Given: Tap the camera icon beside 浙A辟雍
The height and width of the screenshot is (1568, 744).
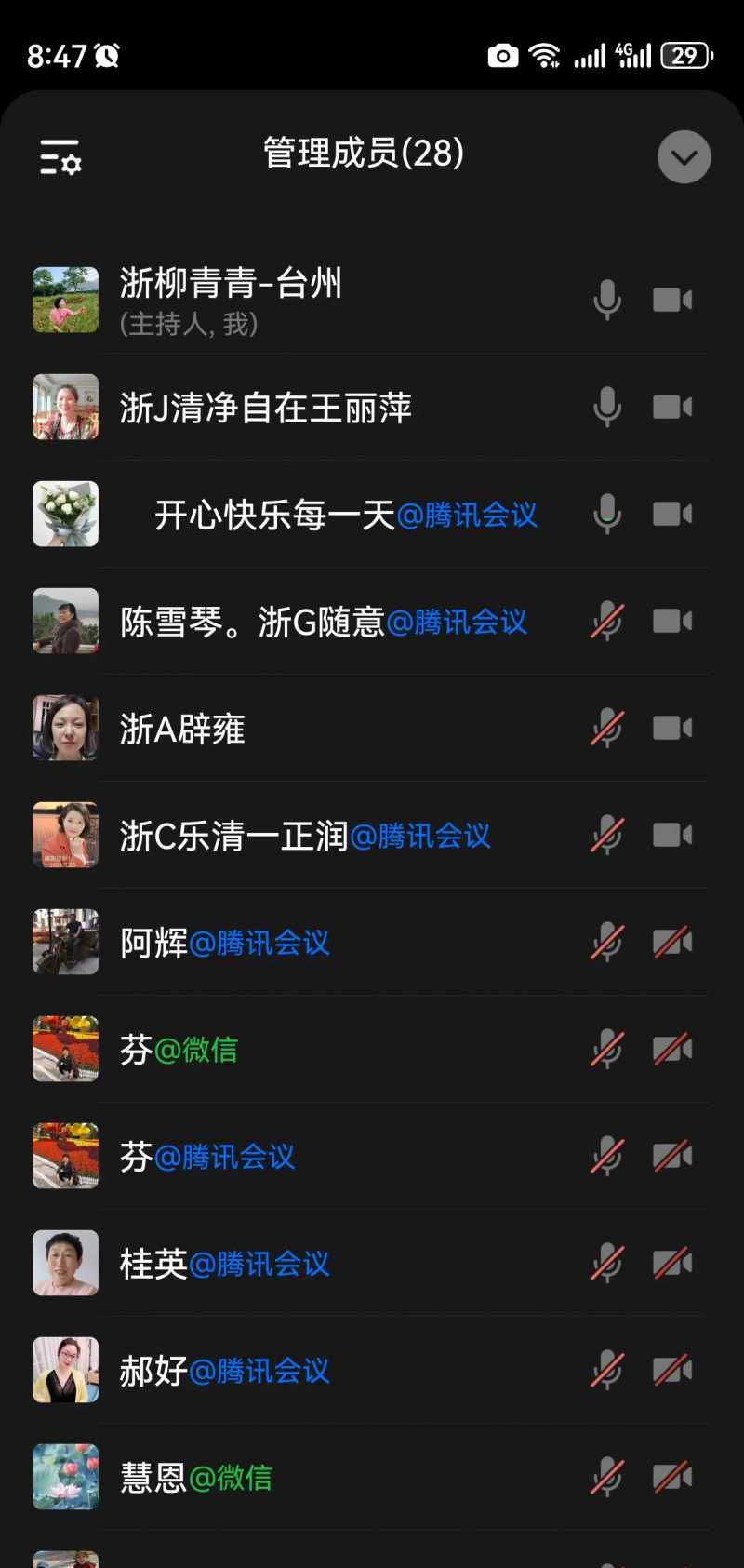Looking at the screenshot, I should (x=672, y=729).
